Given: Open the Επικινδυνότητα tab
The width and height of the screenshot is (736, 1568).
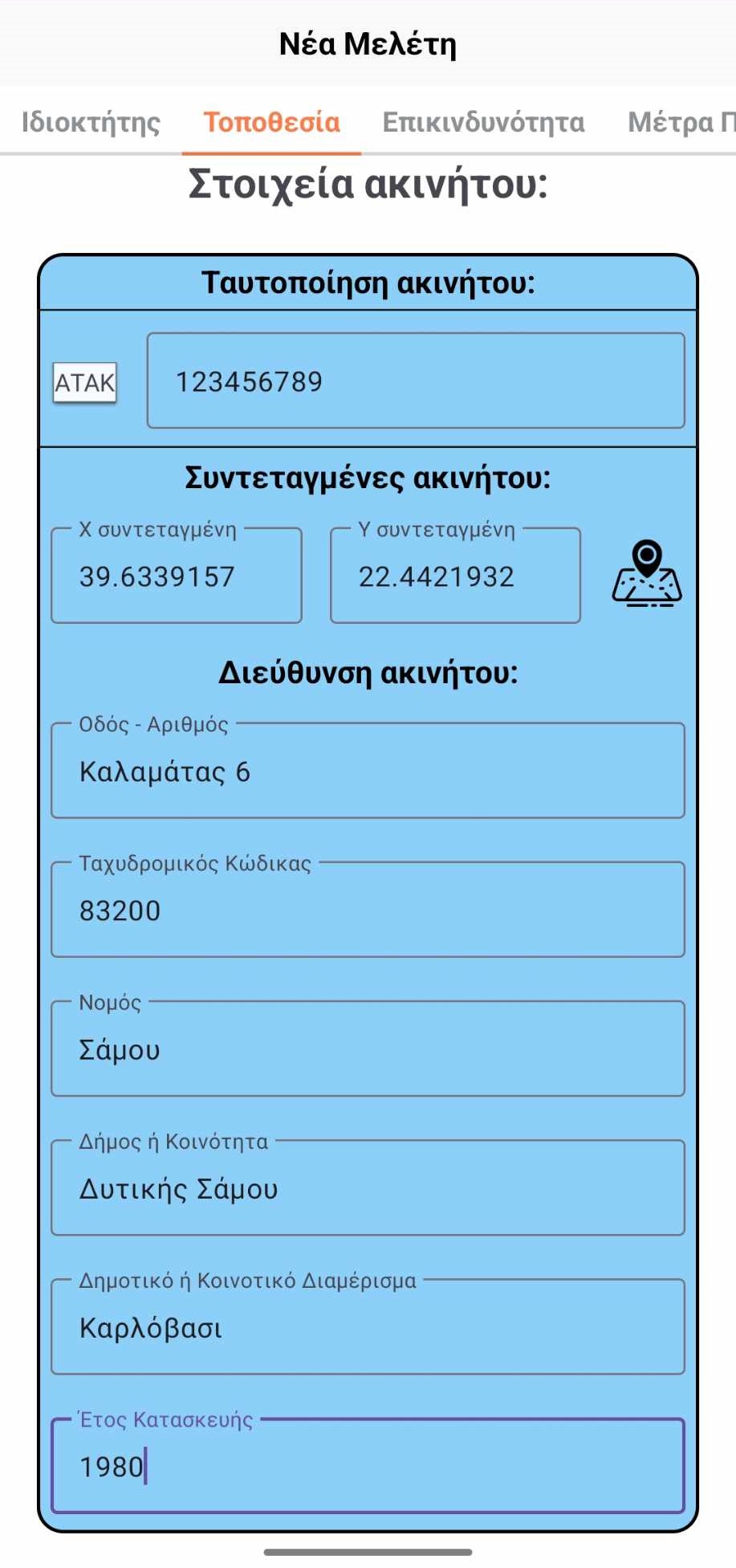Looking at the screenshot, I should (483, 122).
